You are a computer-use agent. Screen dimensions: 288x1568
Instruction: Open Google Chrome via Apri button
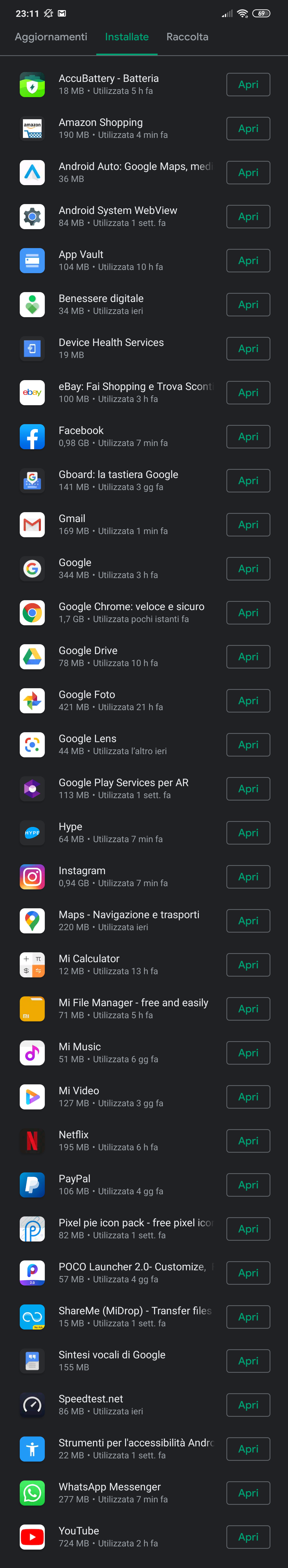pyautogui.click(x=248, y=612)
